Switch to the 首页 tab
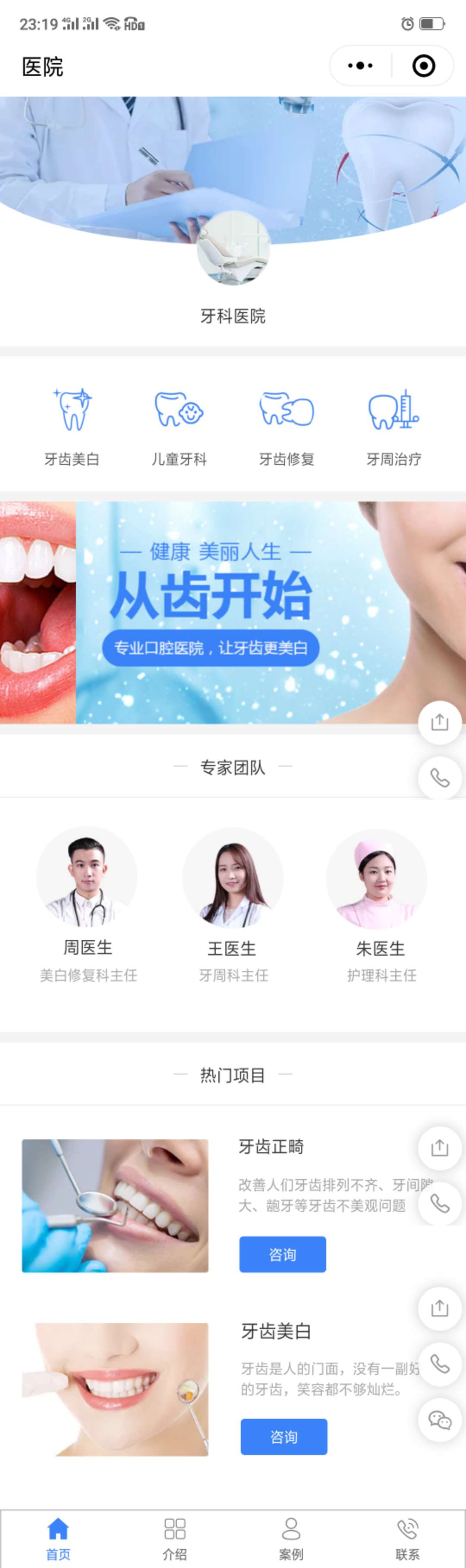 pyautogui.click(x=59, y=1538)
